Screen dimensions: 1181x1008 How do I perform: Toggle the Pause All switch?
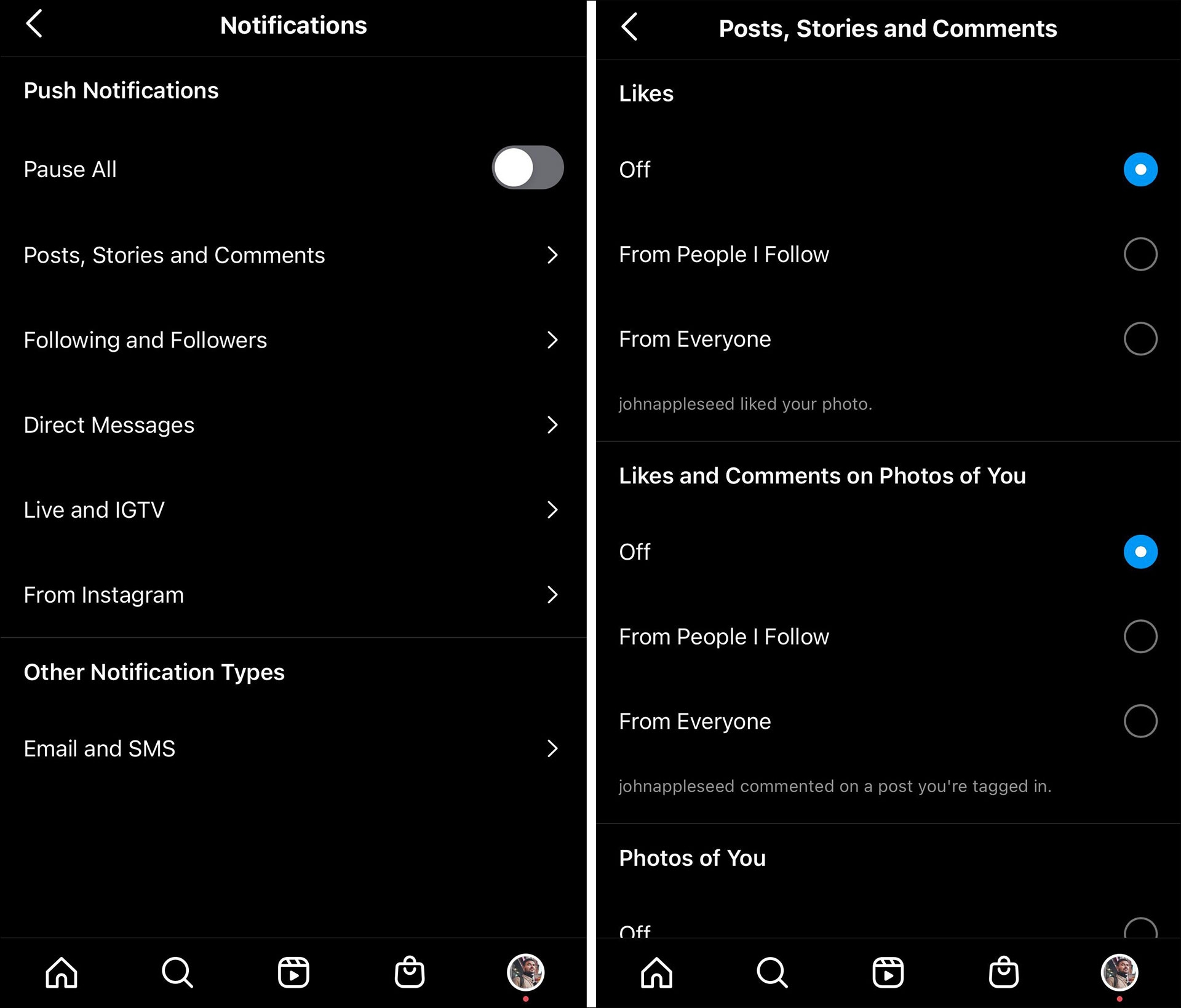pos(527,168)
